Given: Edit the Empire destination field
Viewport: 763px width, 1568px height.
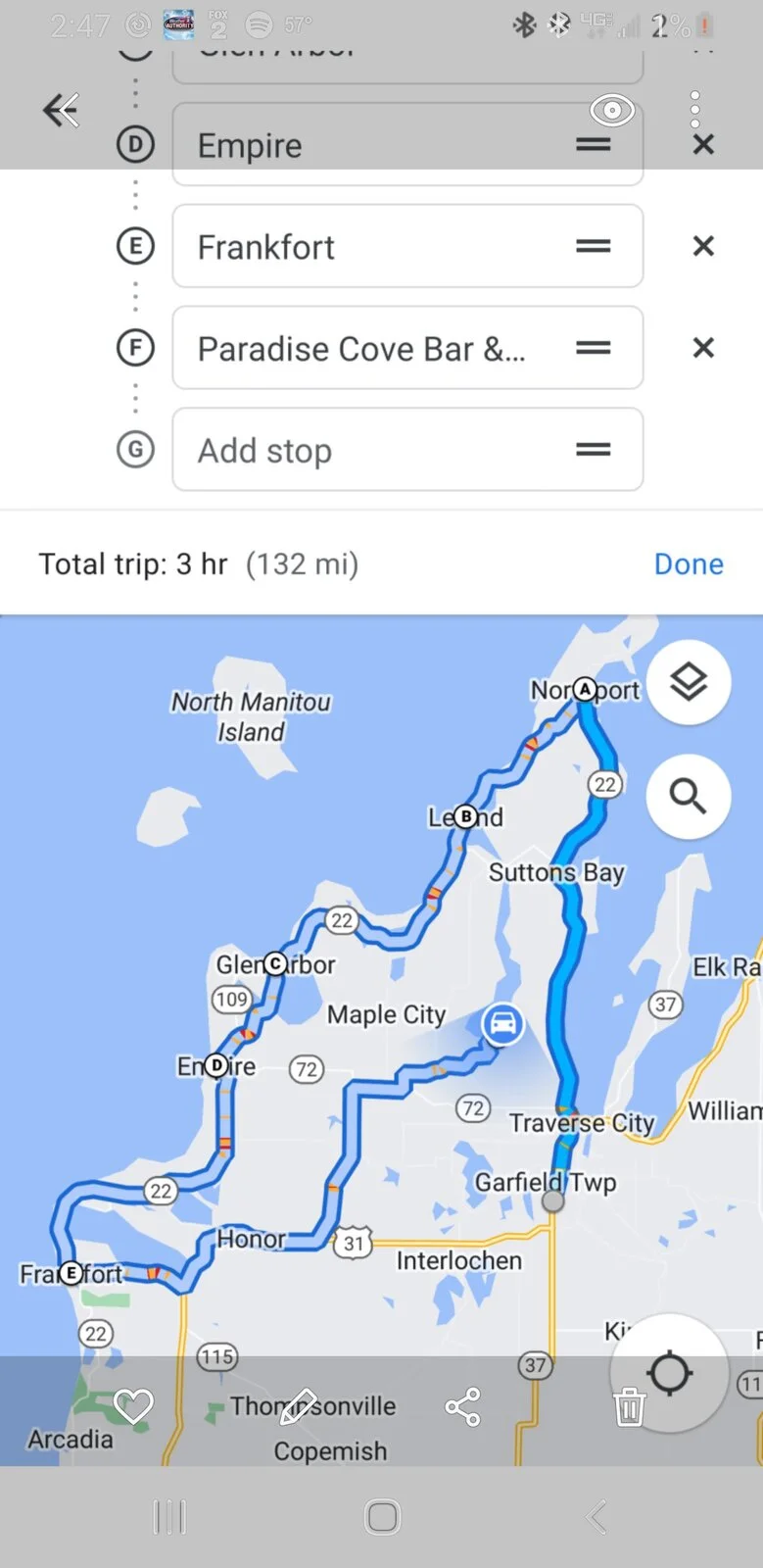Looking at the screenshot, I should click(372, 146).
